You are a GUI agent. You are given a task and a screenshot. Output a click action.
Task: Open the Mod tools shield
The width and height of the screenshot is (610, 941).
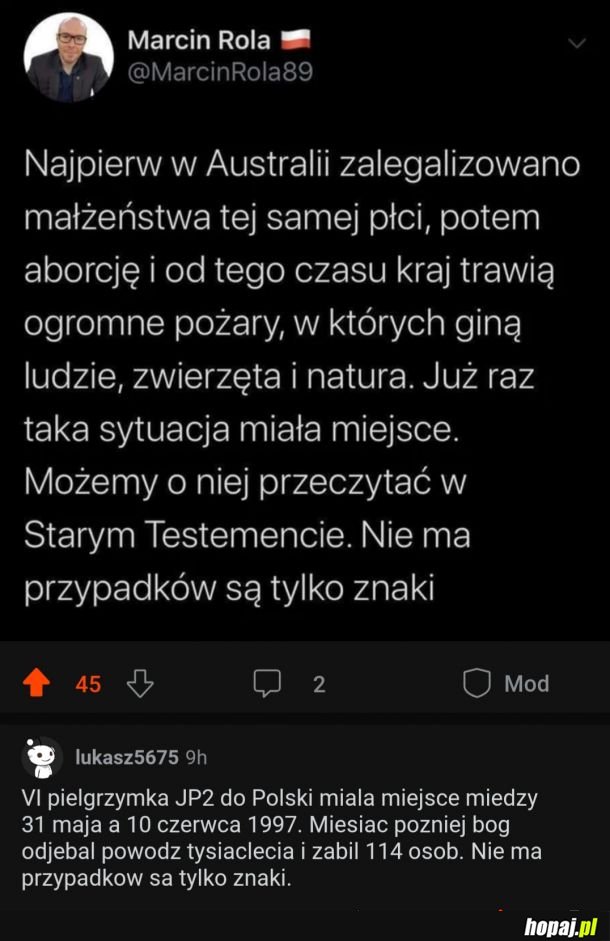[x=478, y=684]
